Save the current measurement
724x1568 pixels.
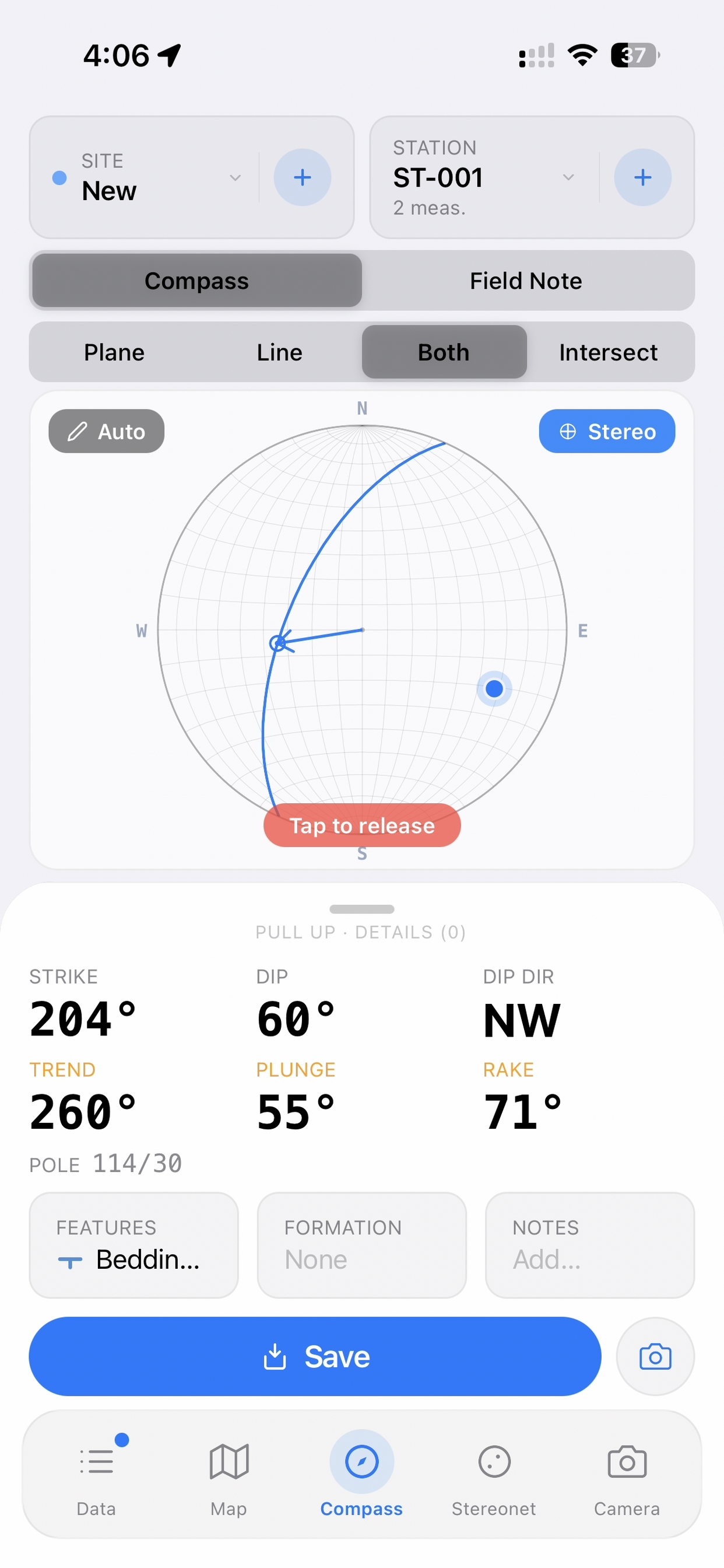click(x=315, y=1356)
